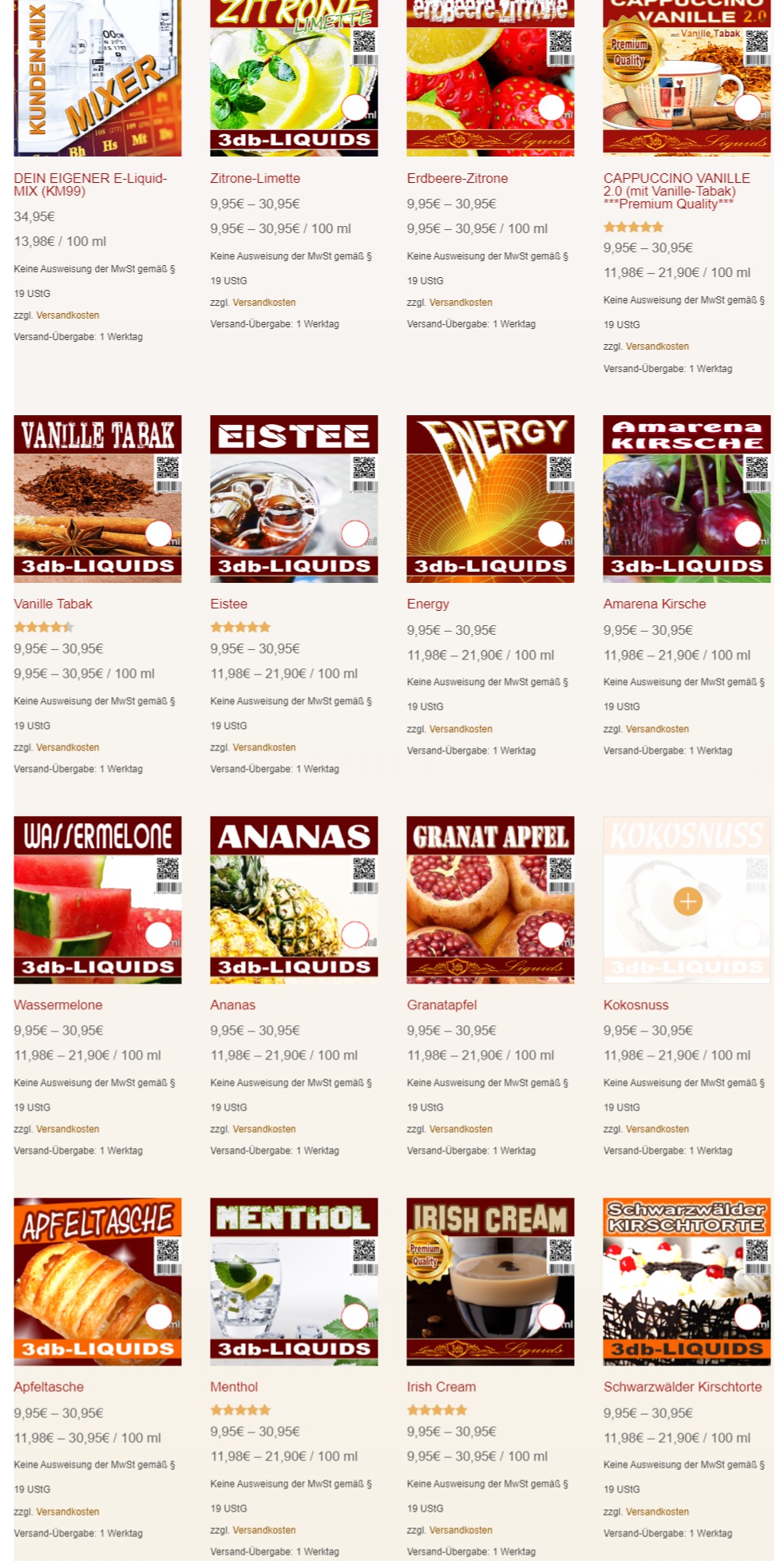Open the Apfeltasche product image
This screenshot has width=784, height=1561.
coord(97,1282)
